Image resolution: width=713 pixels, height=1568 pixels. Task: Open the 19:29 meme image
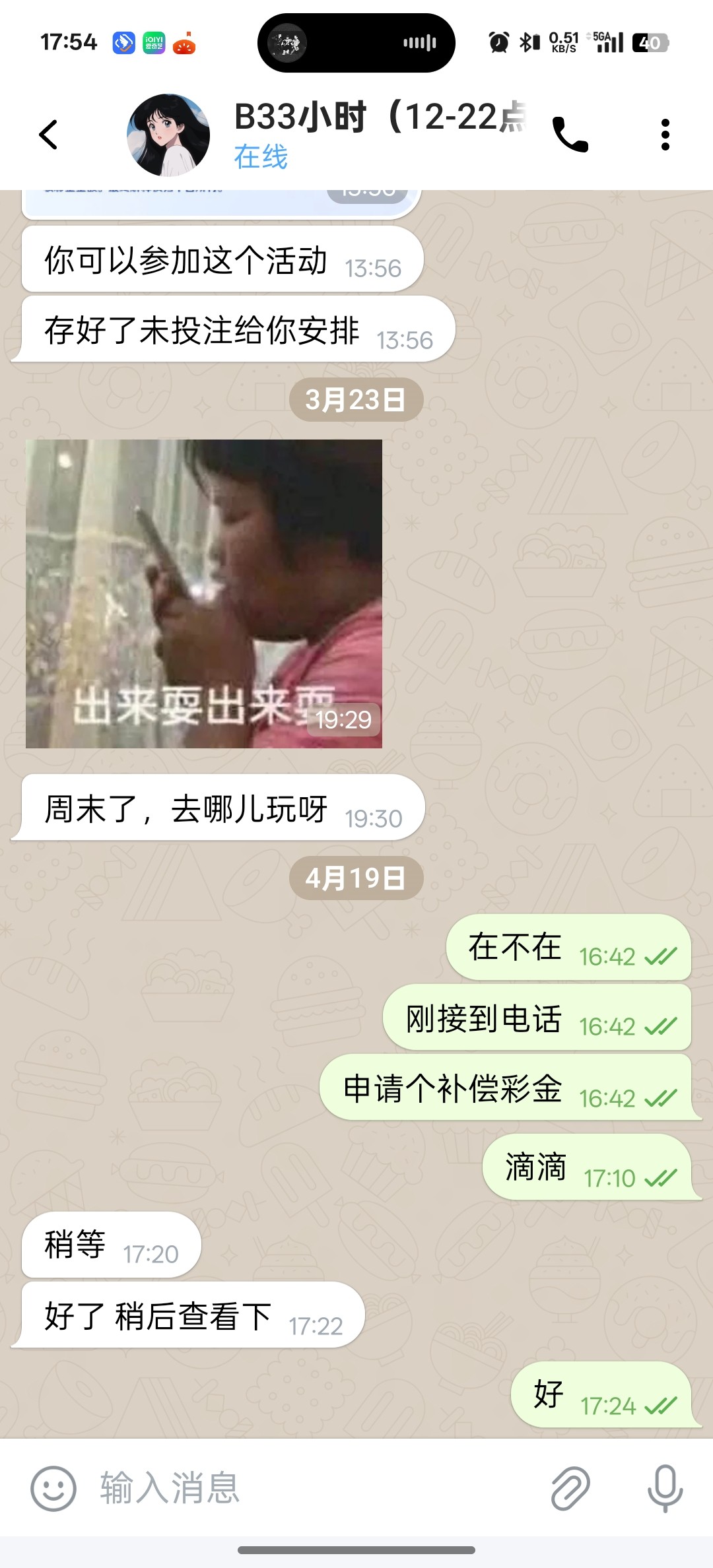[203, 593]
